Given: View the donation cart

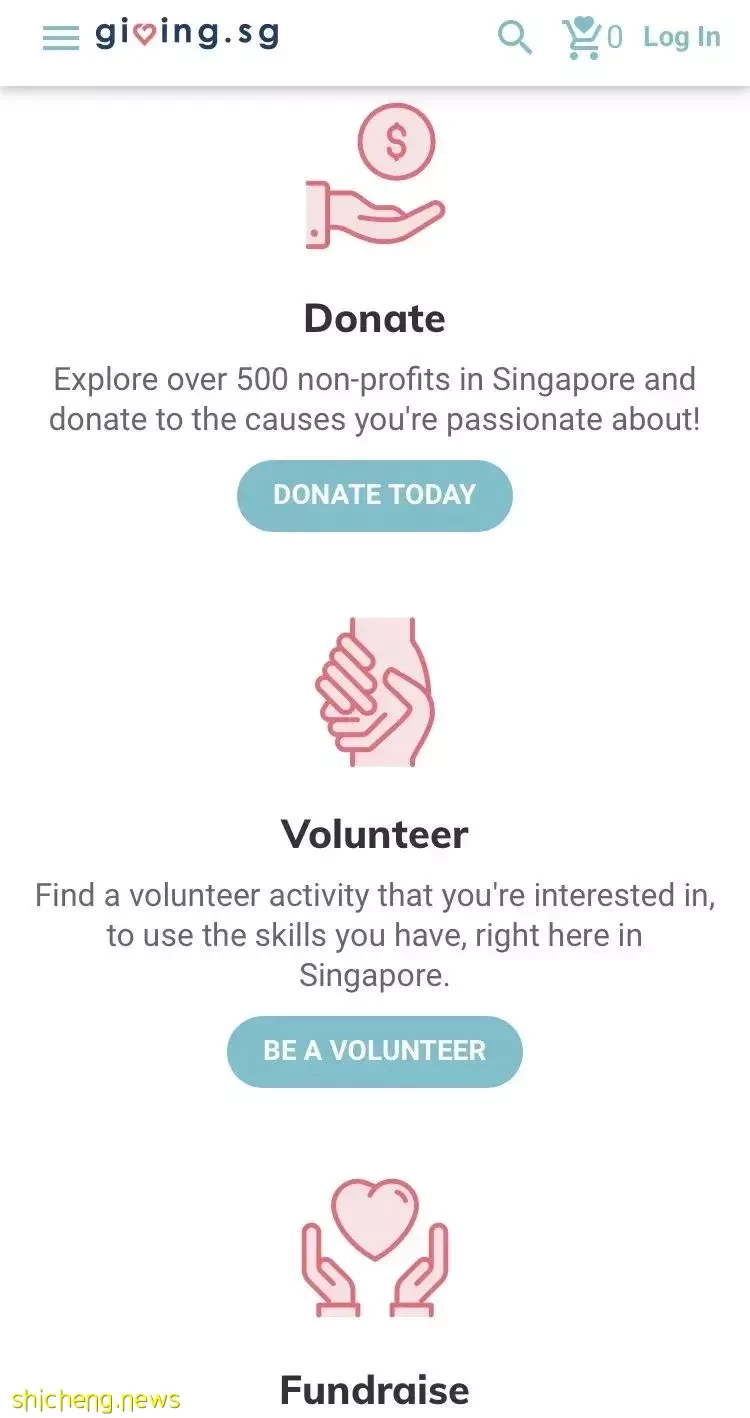Looking at the screenshot, I should pos(592,38).
